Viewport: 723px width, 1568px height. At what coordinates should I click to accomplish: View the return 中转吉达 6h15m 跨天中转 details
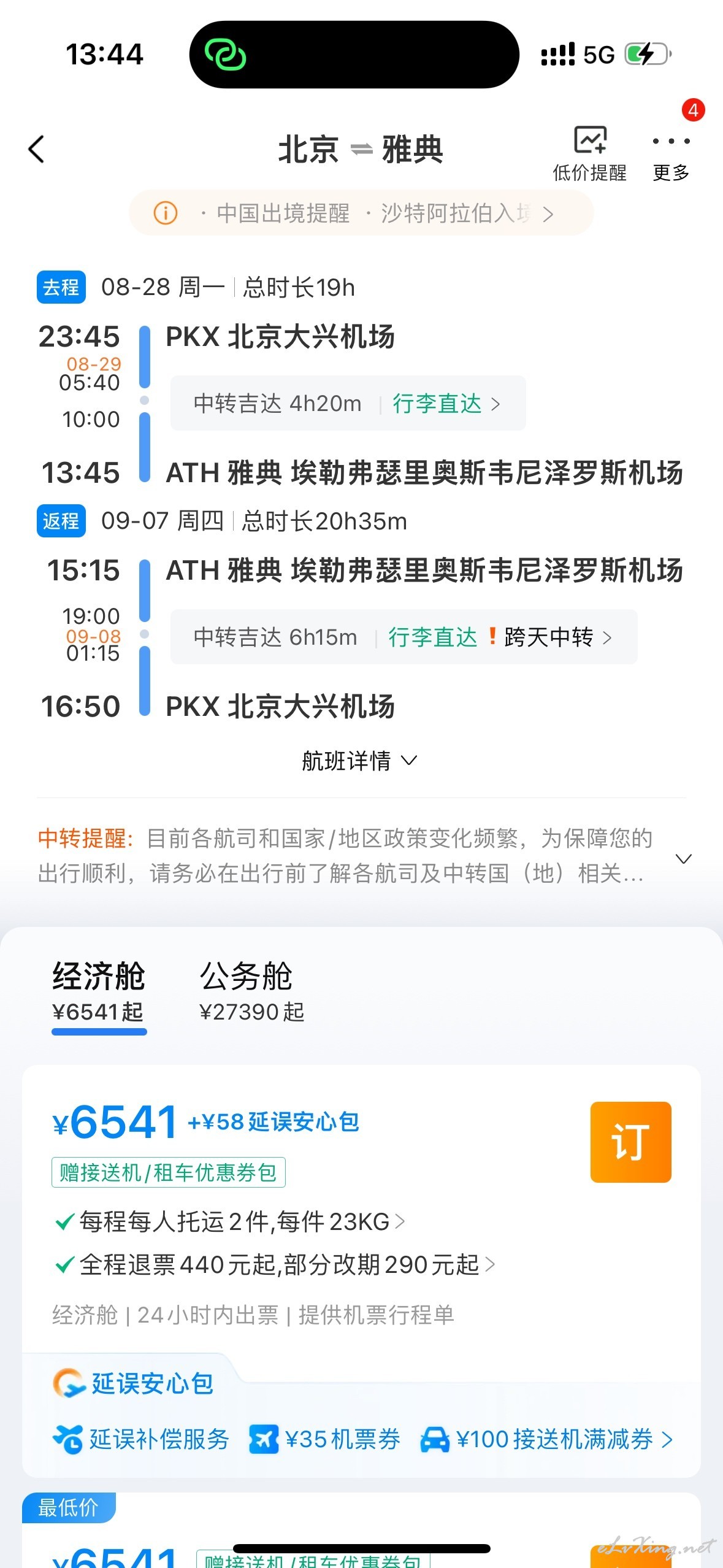point(404,637)
